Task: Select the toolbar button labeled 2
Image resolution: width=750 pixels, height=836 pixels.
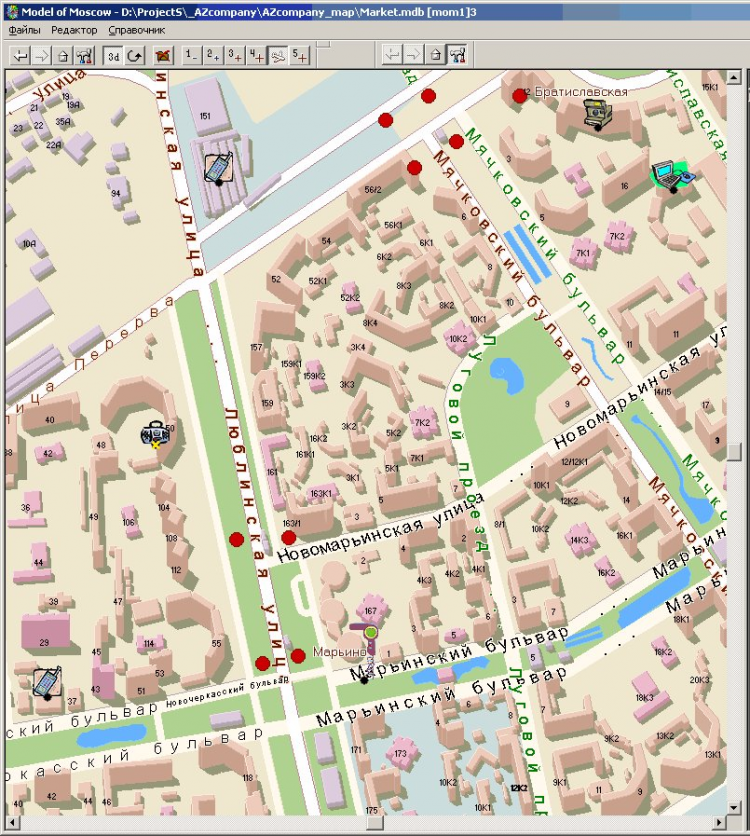Action: pyautogui.click(x=213, y=55)
